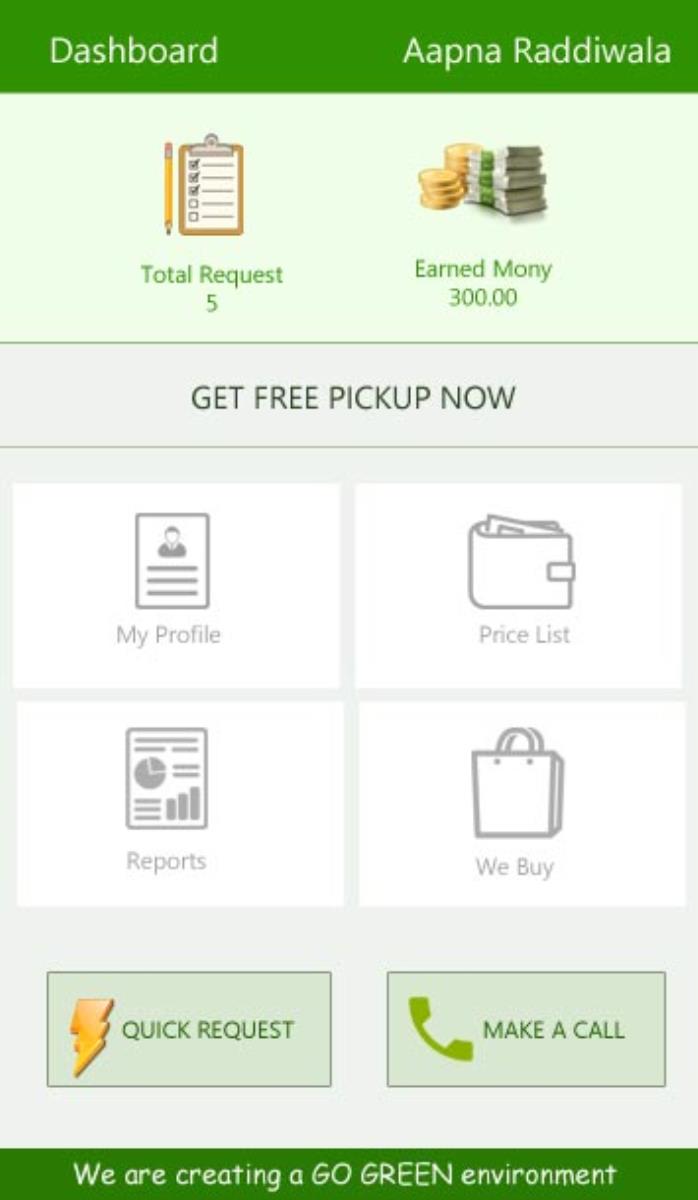
Task: View the Reports tile
Action: (x=180, y=803)
